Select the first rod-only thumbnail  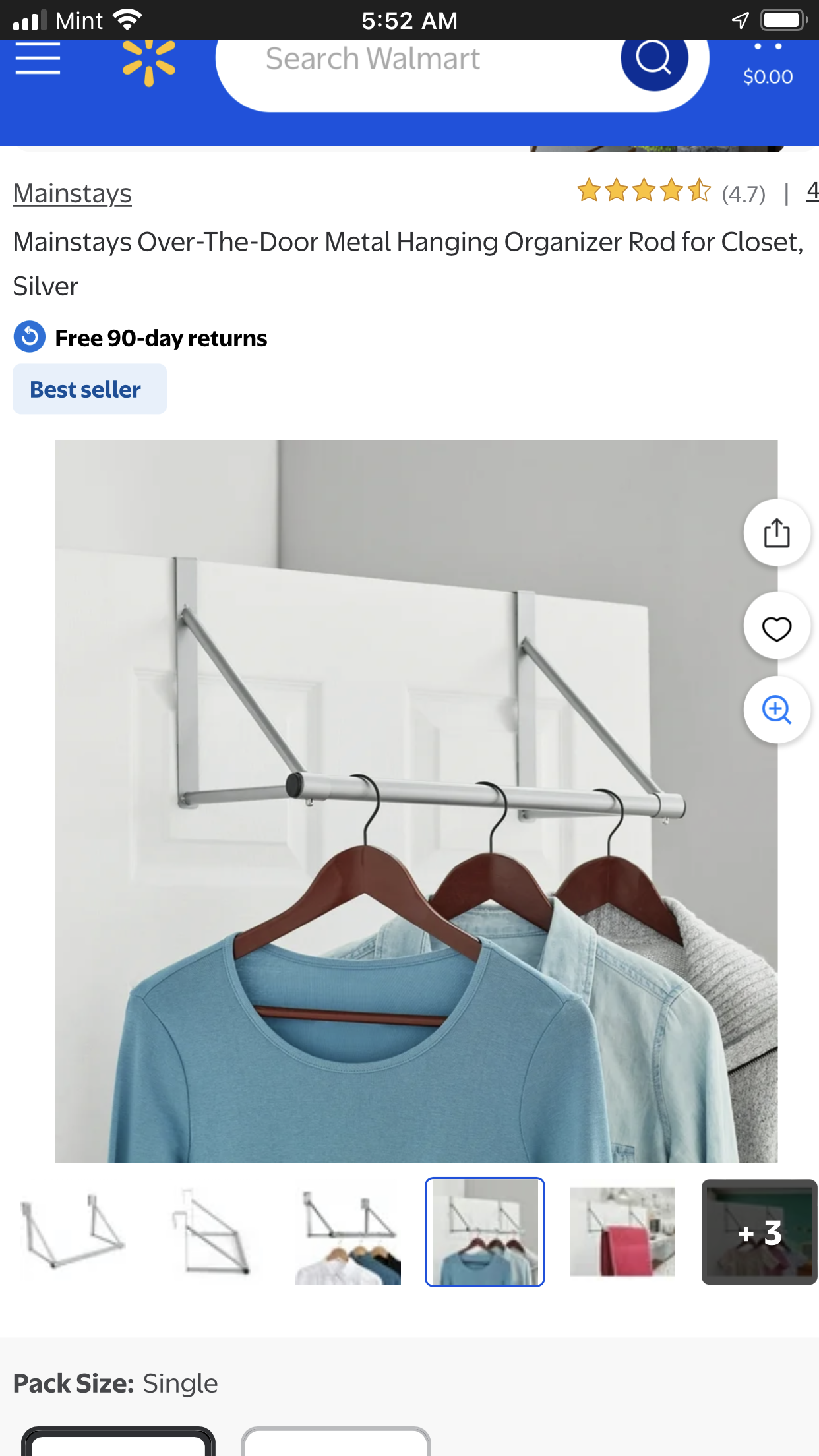click(x=73, y=1232)
